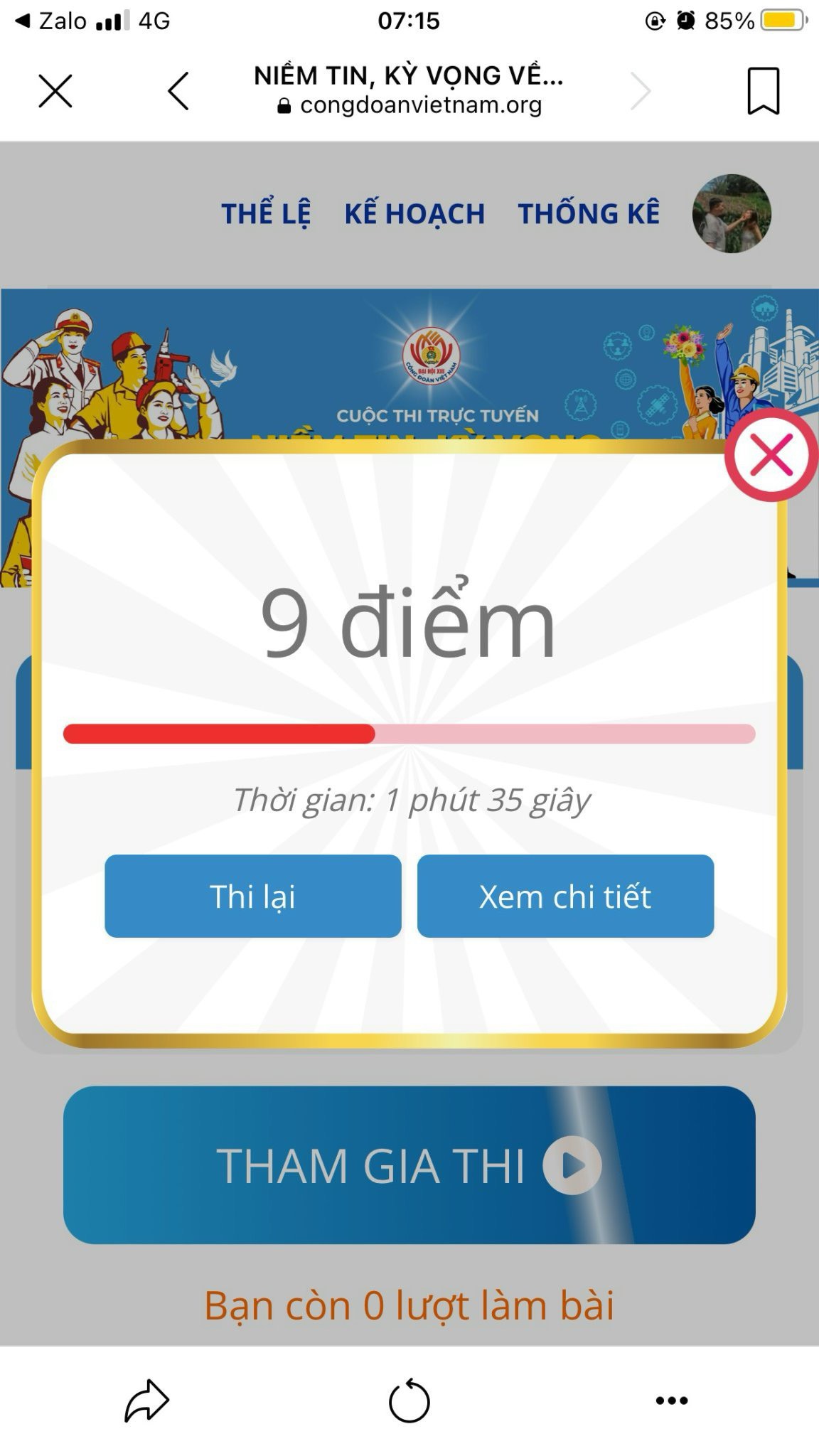The height and width of the screenshot is (1456, 819).
Task: Open the THỐNG KÊ tab
Action: (589, 213)
